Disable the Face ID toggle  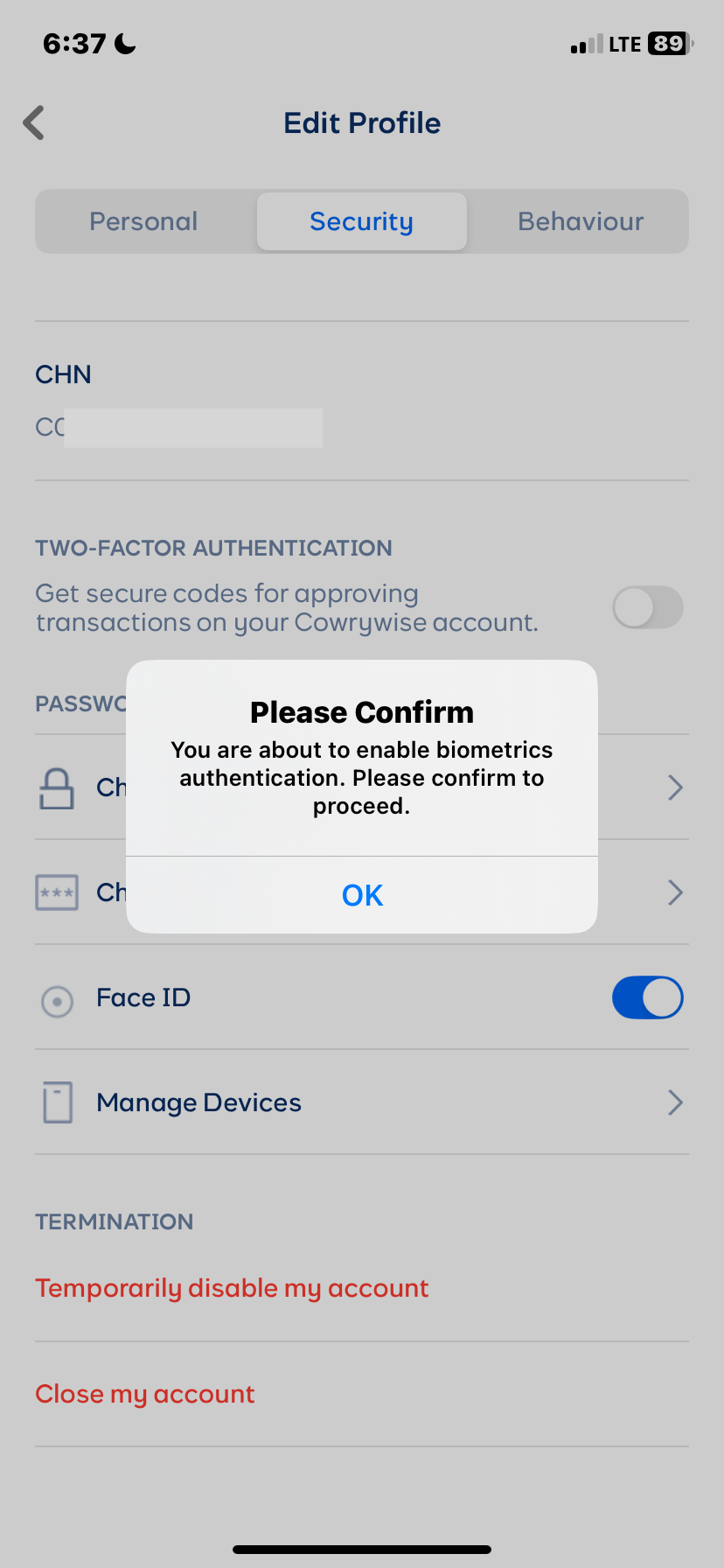pos(648,997)
